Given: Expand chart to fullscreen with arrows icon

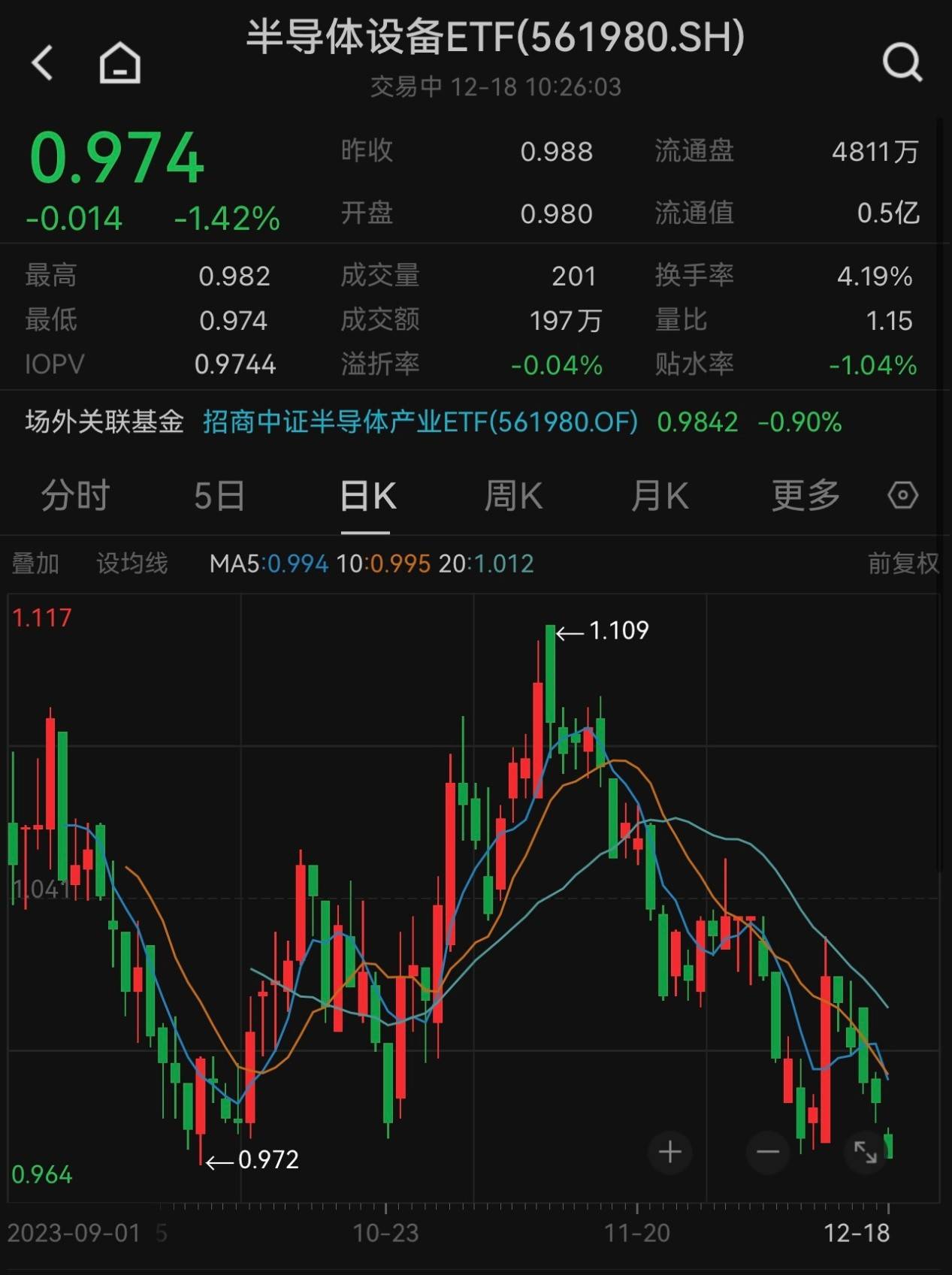Looking at the screenshot, I should click(x=866, y=1152).
